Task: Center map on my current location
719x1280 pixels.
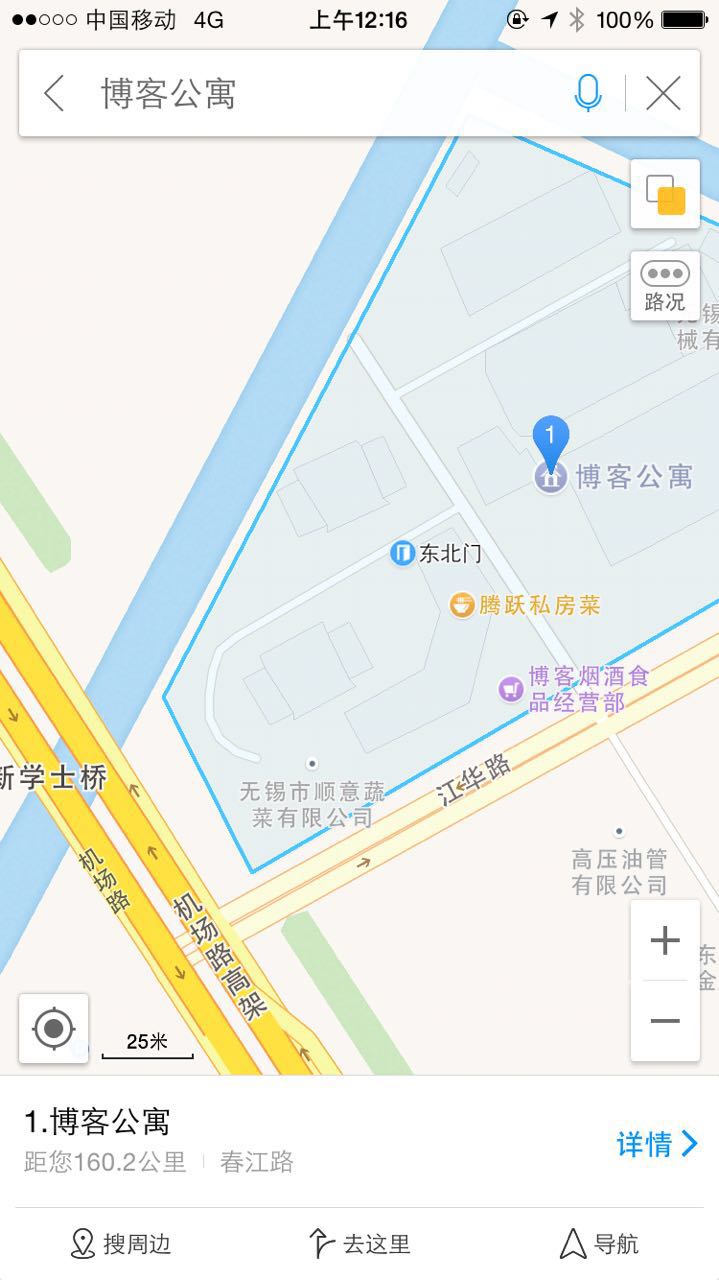Action: [54, 1028]
